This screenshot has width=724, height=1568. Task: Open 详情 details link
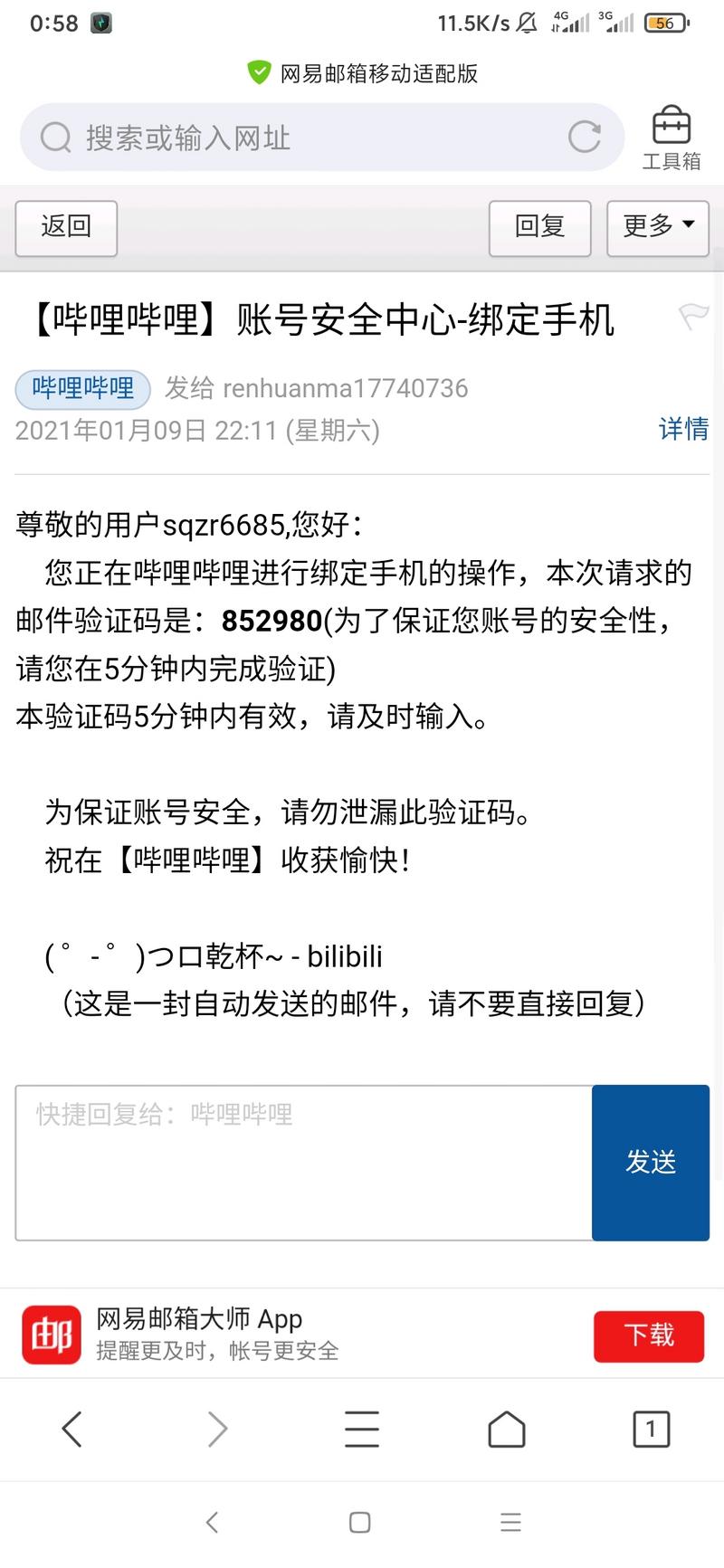683,428
